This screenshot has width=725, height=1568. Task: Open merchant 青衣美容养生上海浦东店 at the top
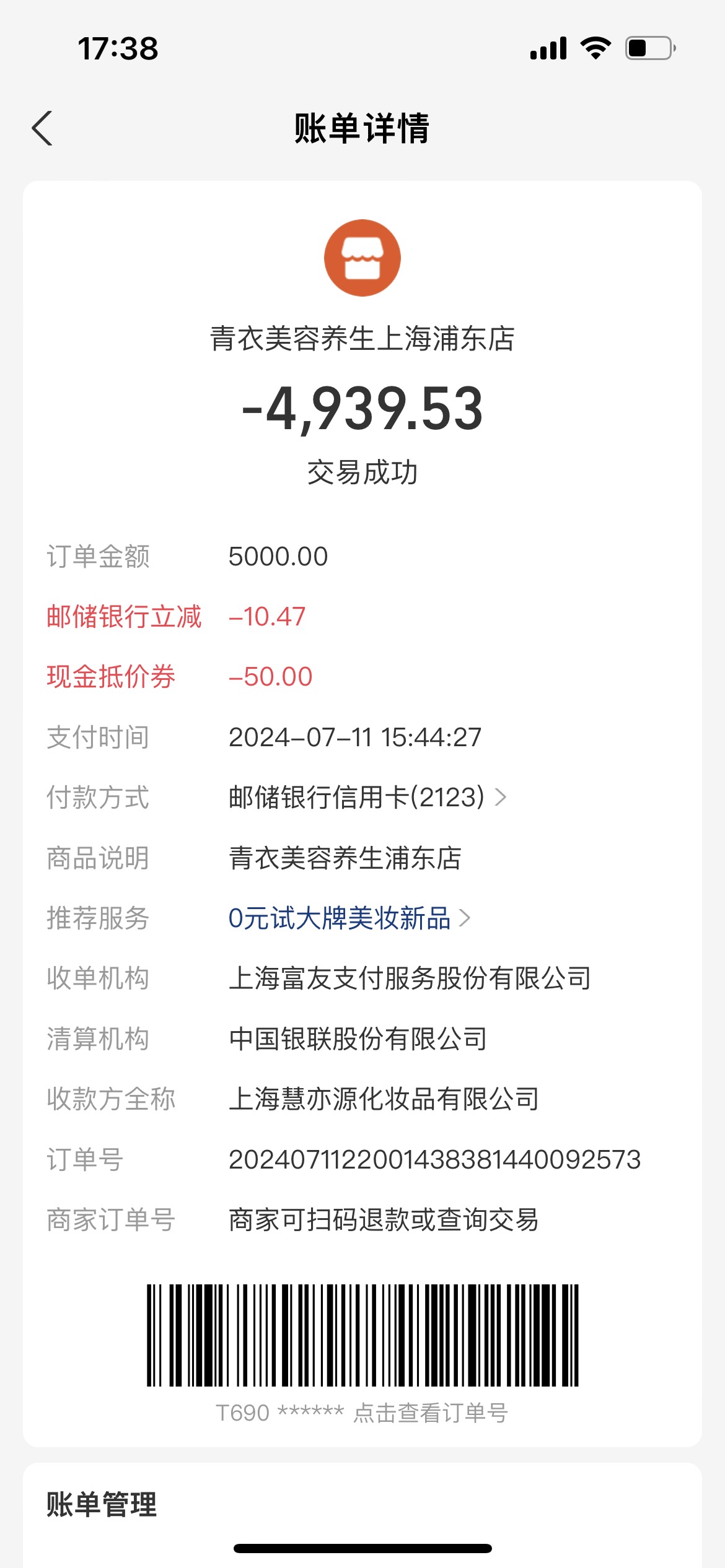(x=362, y=339)
